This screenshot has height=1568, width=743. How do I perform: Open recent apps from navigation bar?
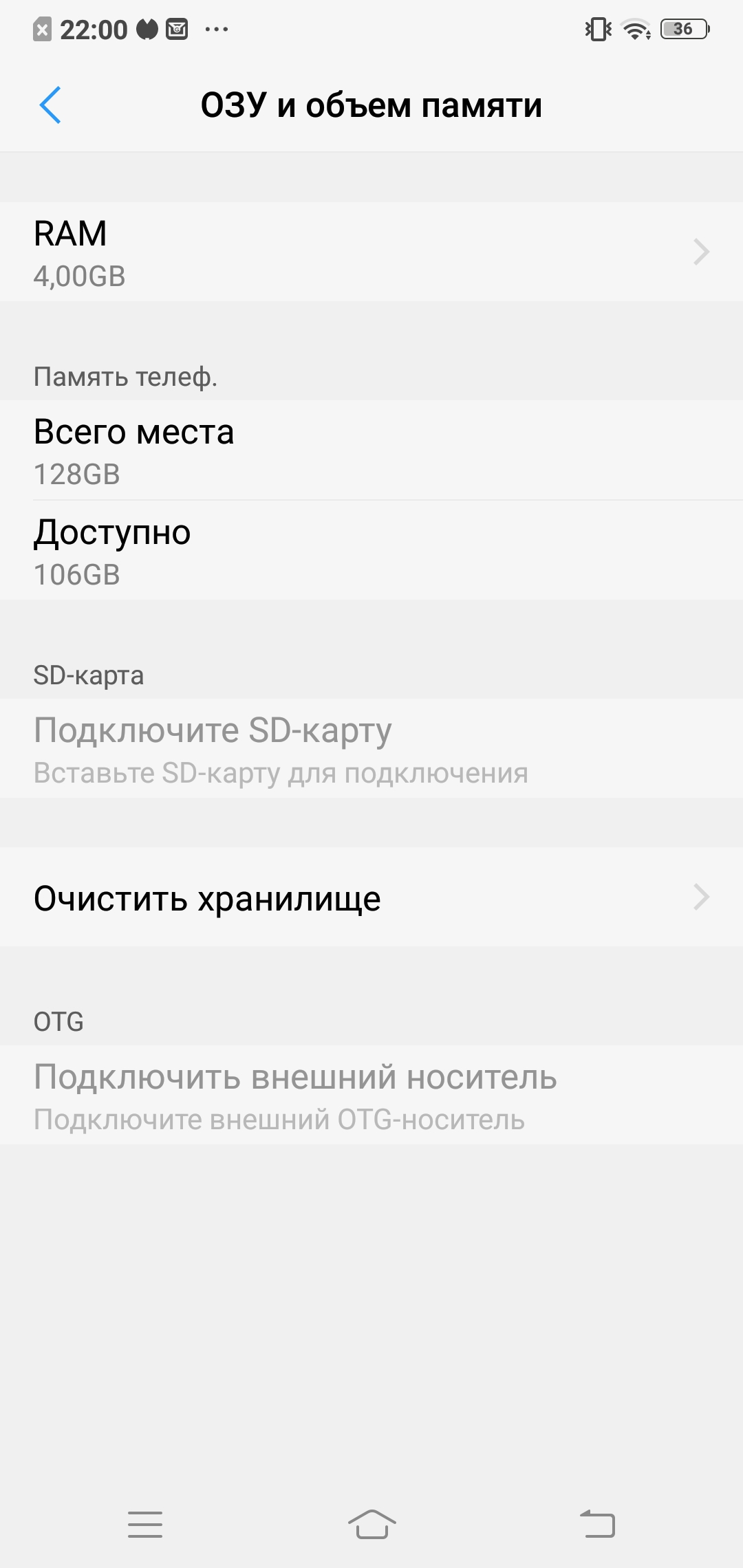pyautogui.click(x=145, y=1524)
